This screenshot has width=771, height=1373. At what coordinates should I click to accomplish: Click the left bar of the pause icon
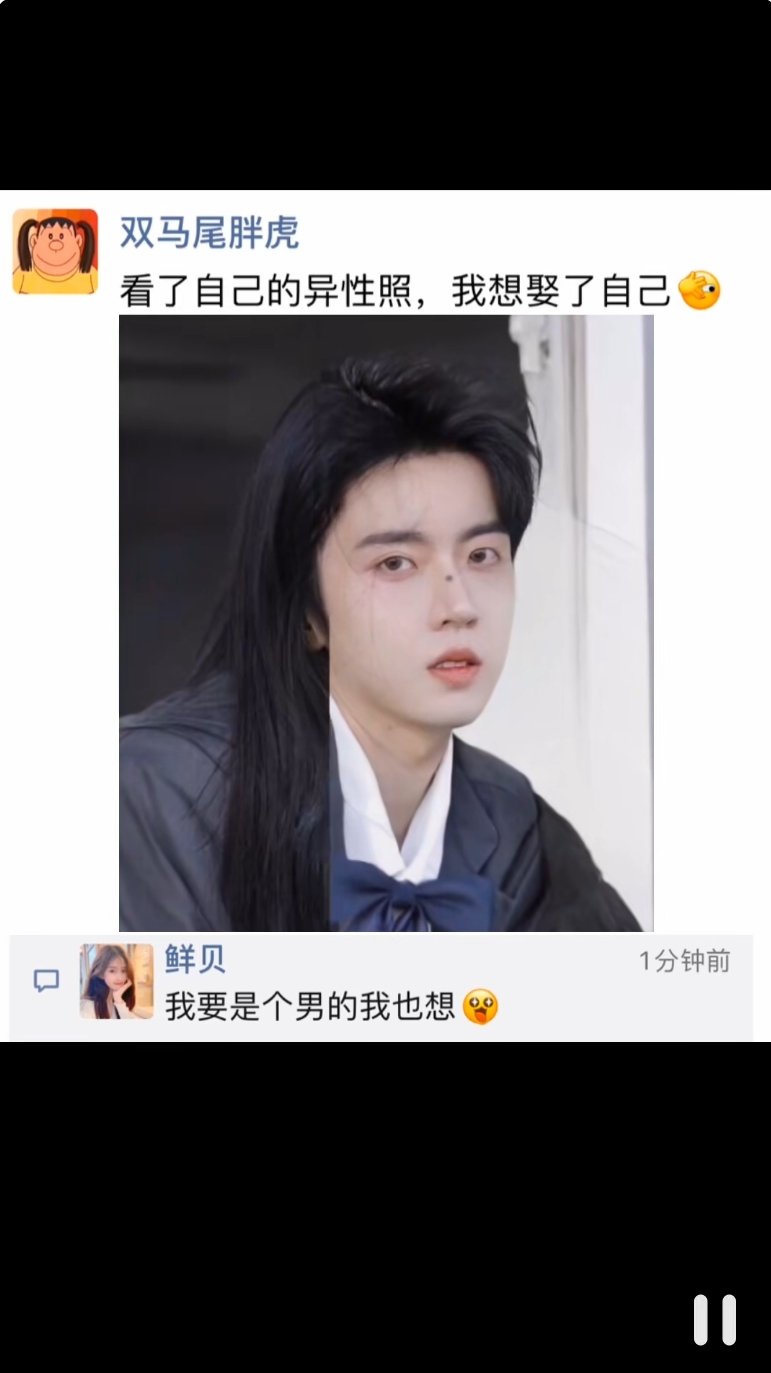click(x=700, y=1318)
